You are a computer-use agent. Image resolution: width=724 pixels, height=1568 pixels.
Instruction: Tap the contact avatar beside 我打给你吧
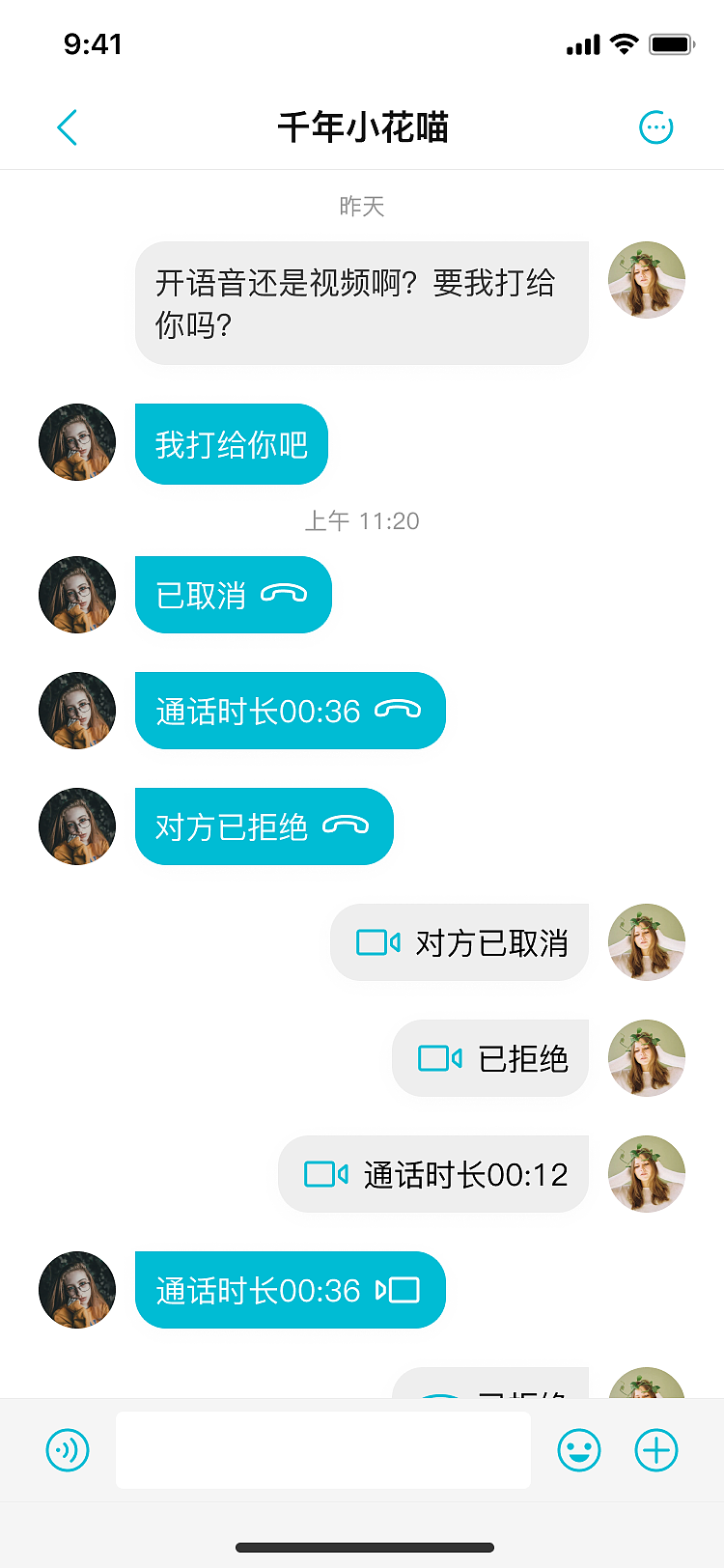point(76,442)
